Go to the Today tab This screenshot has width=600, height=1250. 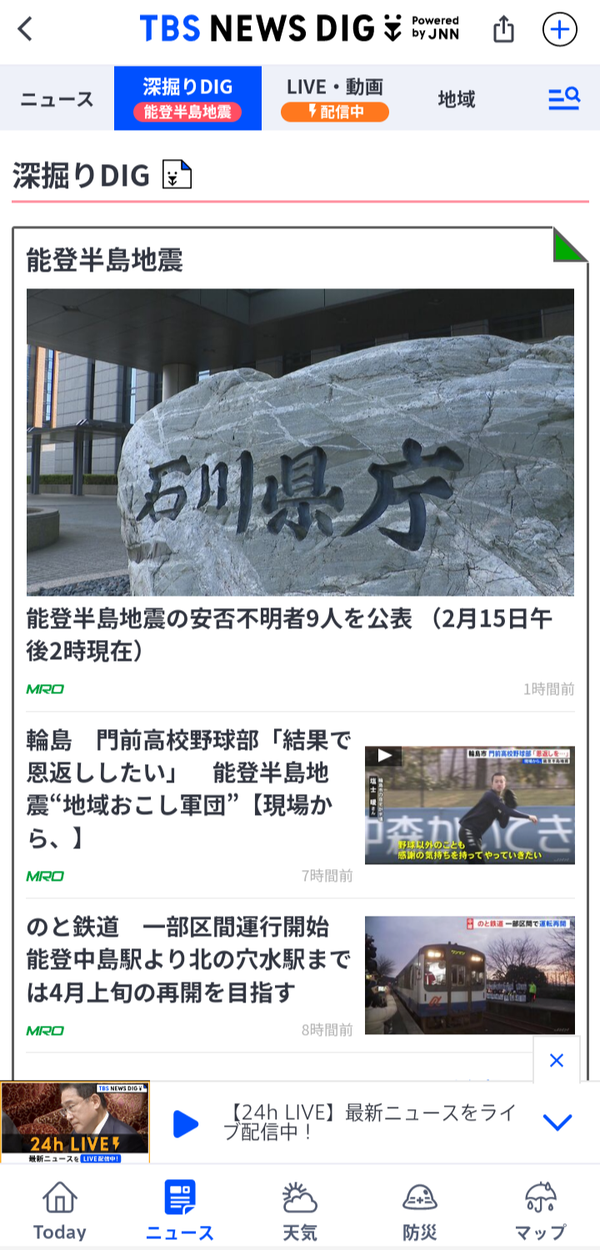[60, 1209]
